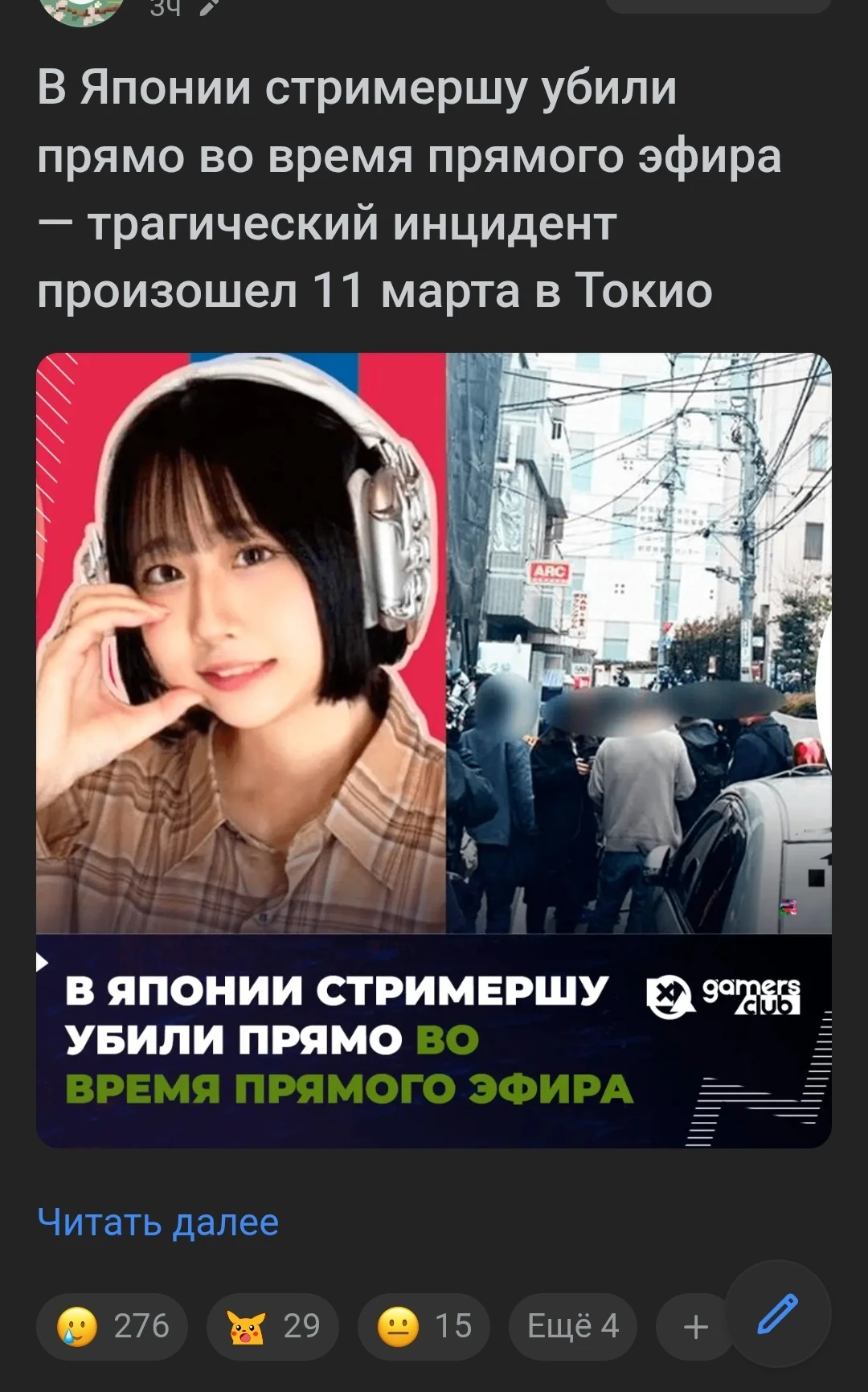The width and height of the screenshot is (868, 1392).
Task: React with the angry cat emoji
Action: click(272, 1326)
